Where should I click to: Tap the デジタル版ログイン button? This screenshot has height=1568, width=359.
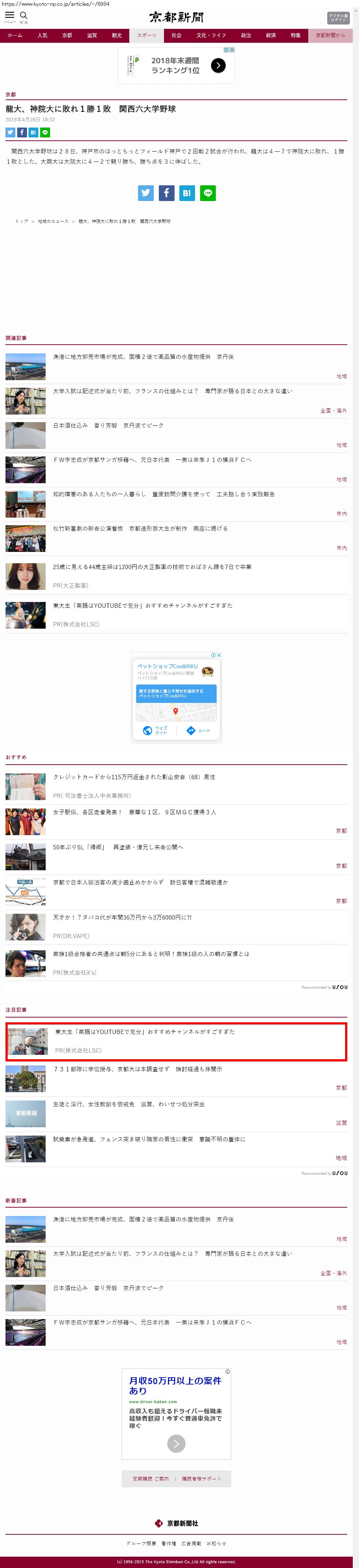[338, 17]
